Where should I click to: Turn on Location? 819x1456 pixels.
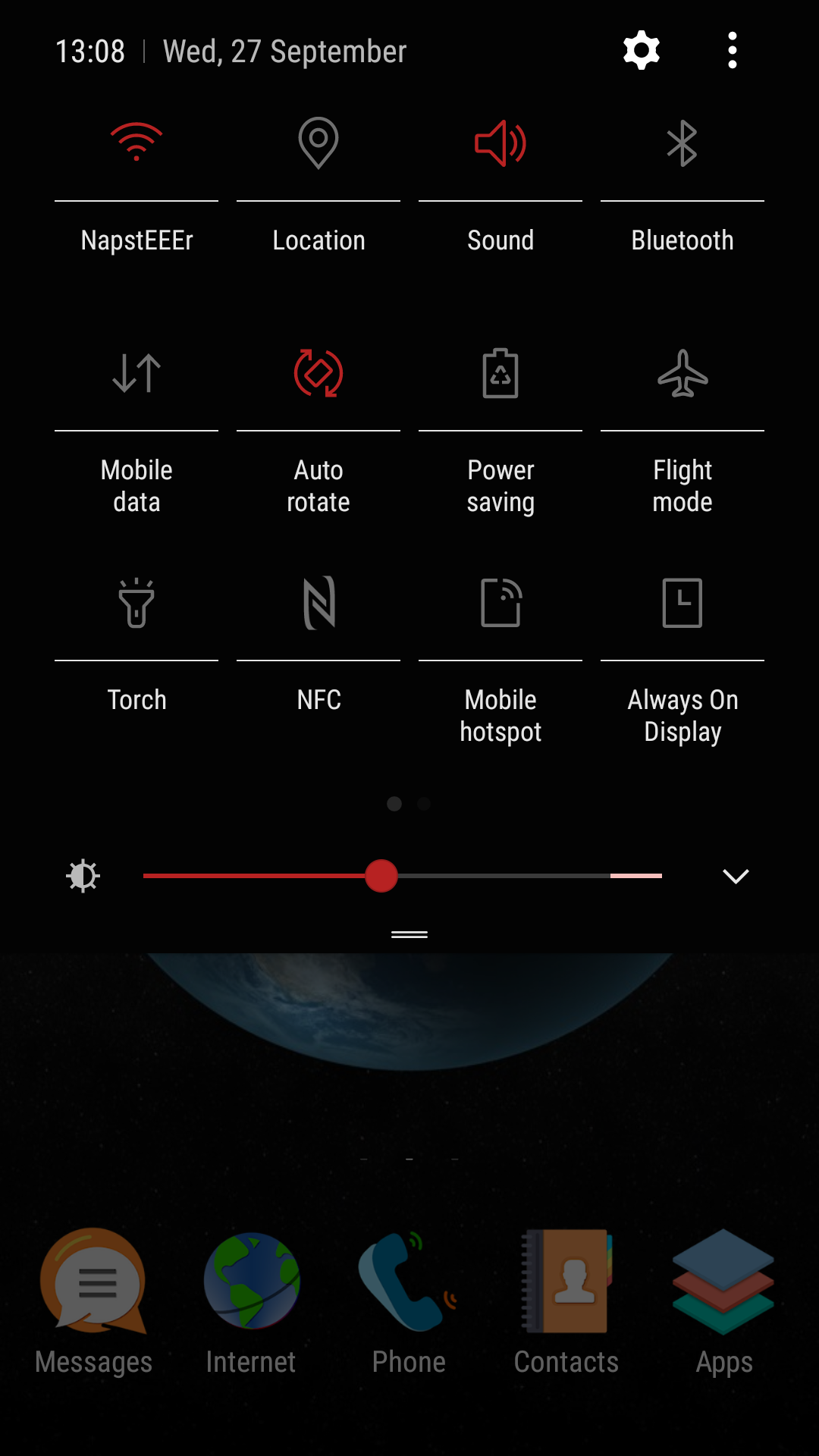[x=318, y=143]
